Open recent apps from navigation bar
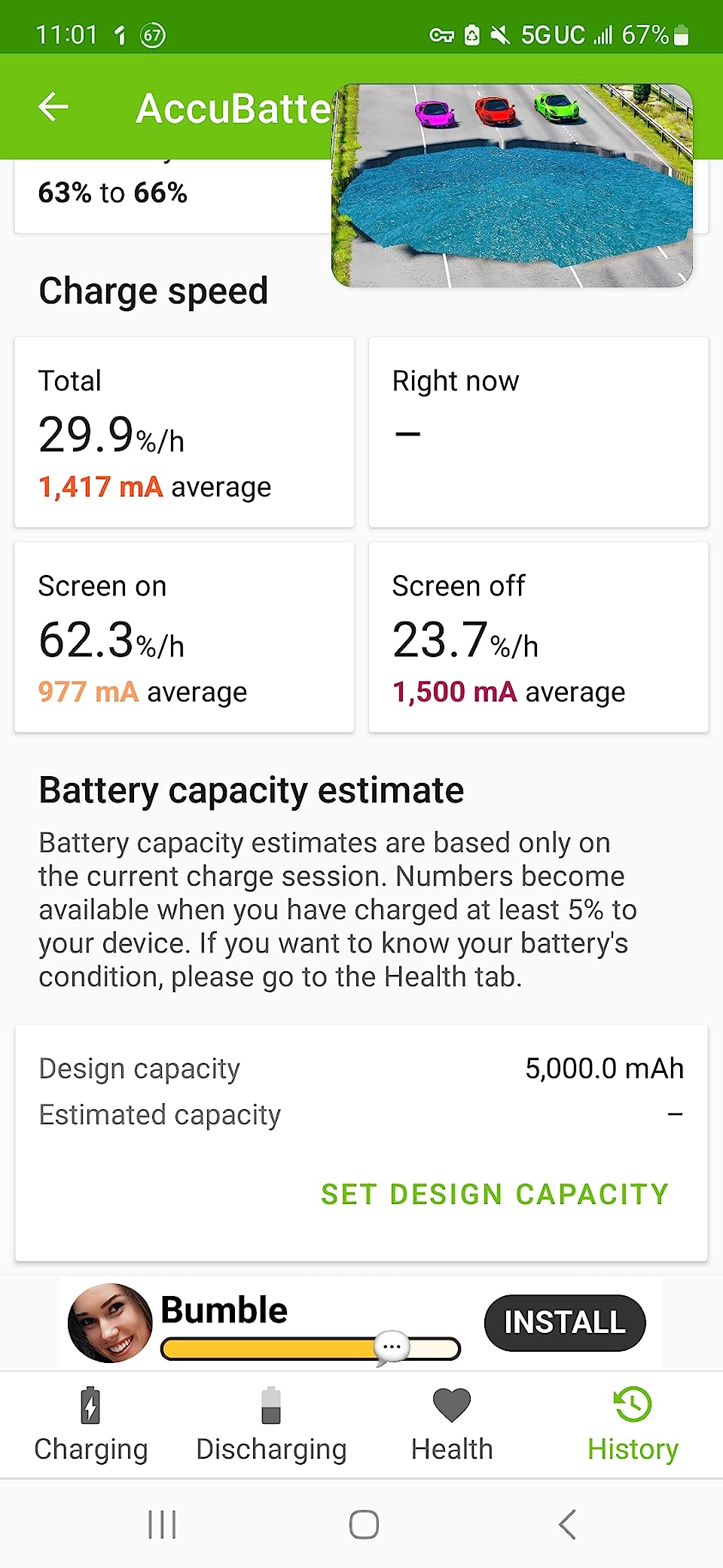This screenshot has height=1568, width=723. coord(162,1524)
